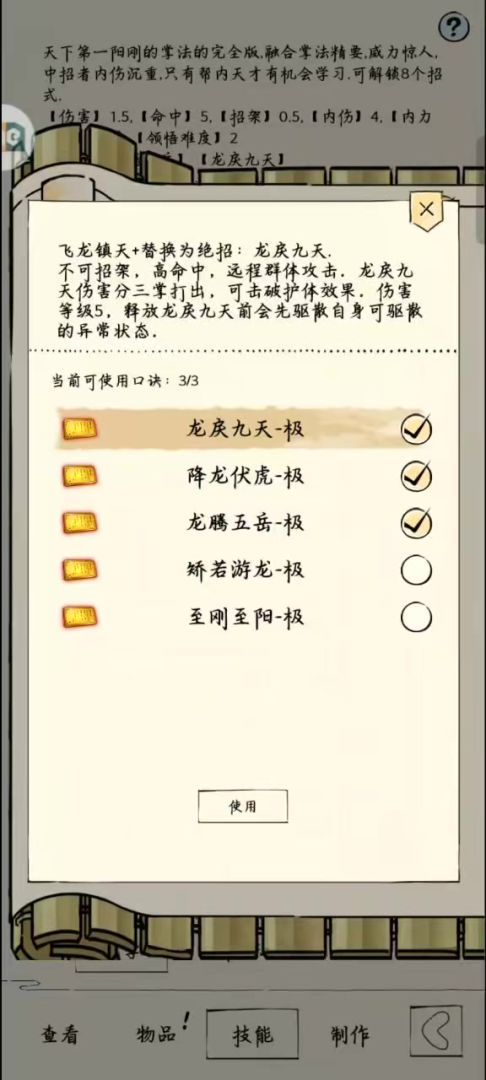Image resolution: width=486 pixels, height=1080 pixels.
Task: Open the help question mark icon
Action: coord(453,28)
